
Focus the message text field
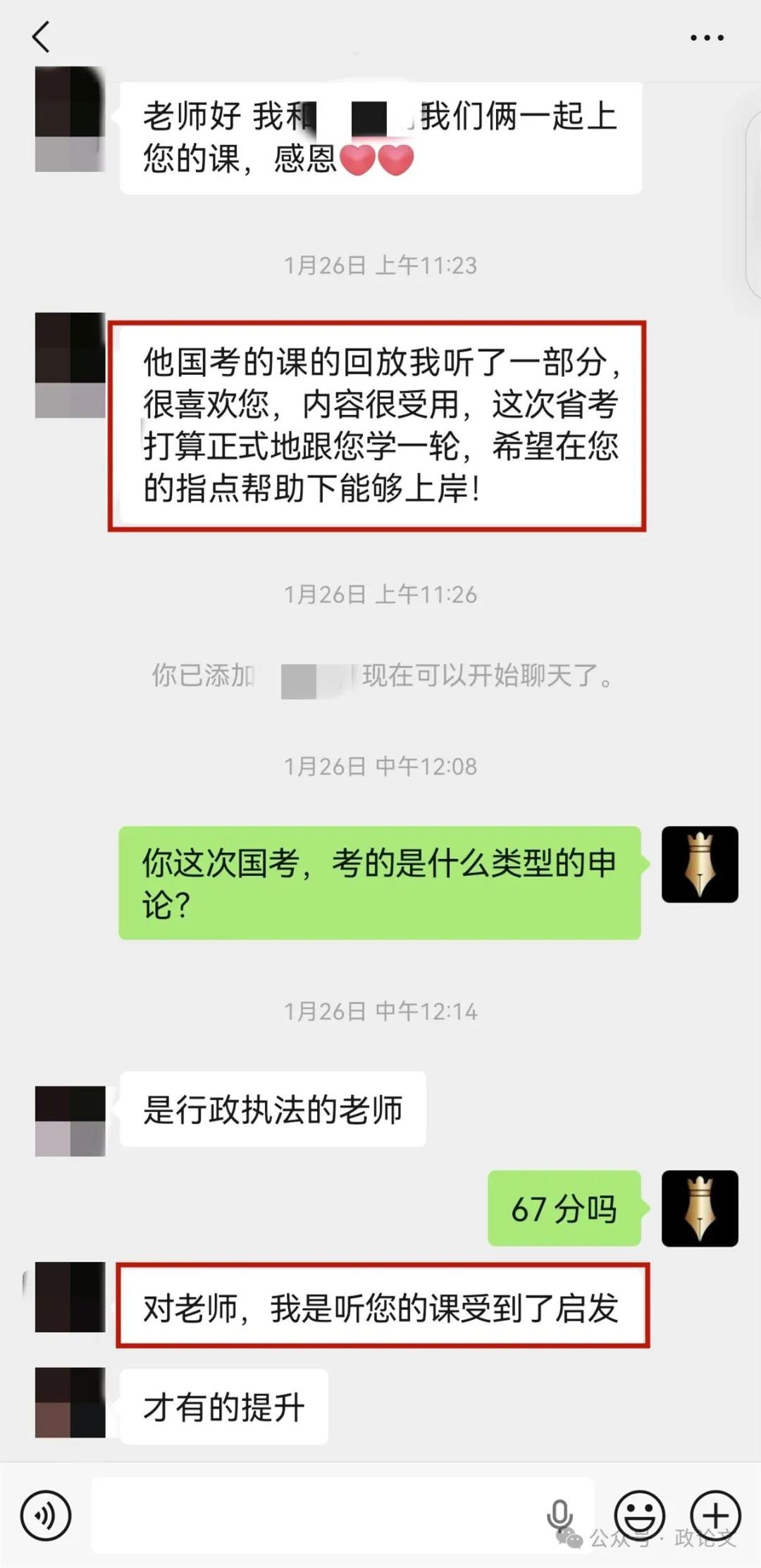pyautogui.click(x=317, y=1514)
